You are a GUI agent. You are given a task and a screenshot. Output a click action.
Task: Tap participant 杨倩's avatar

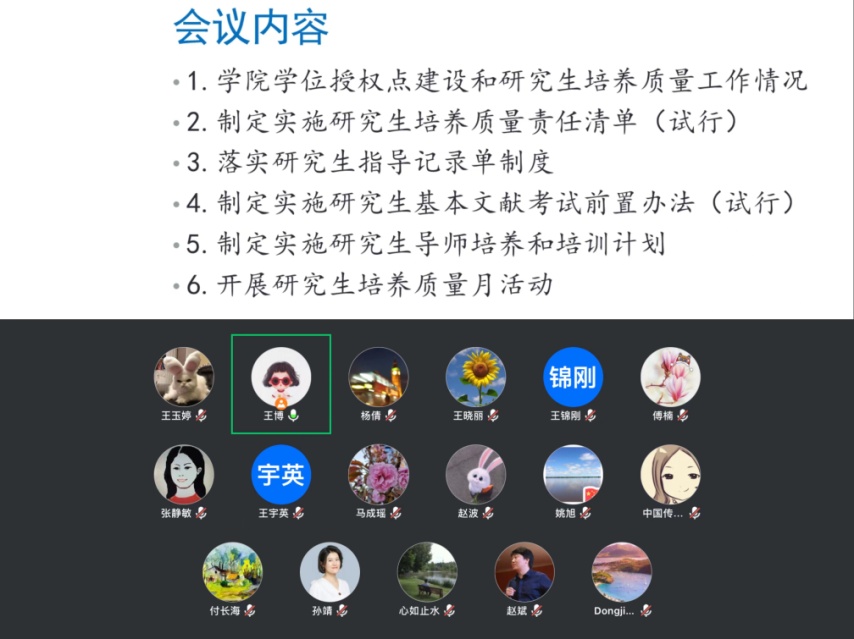coord(378,378)
